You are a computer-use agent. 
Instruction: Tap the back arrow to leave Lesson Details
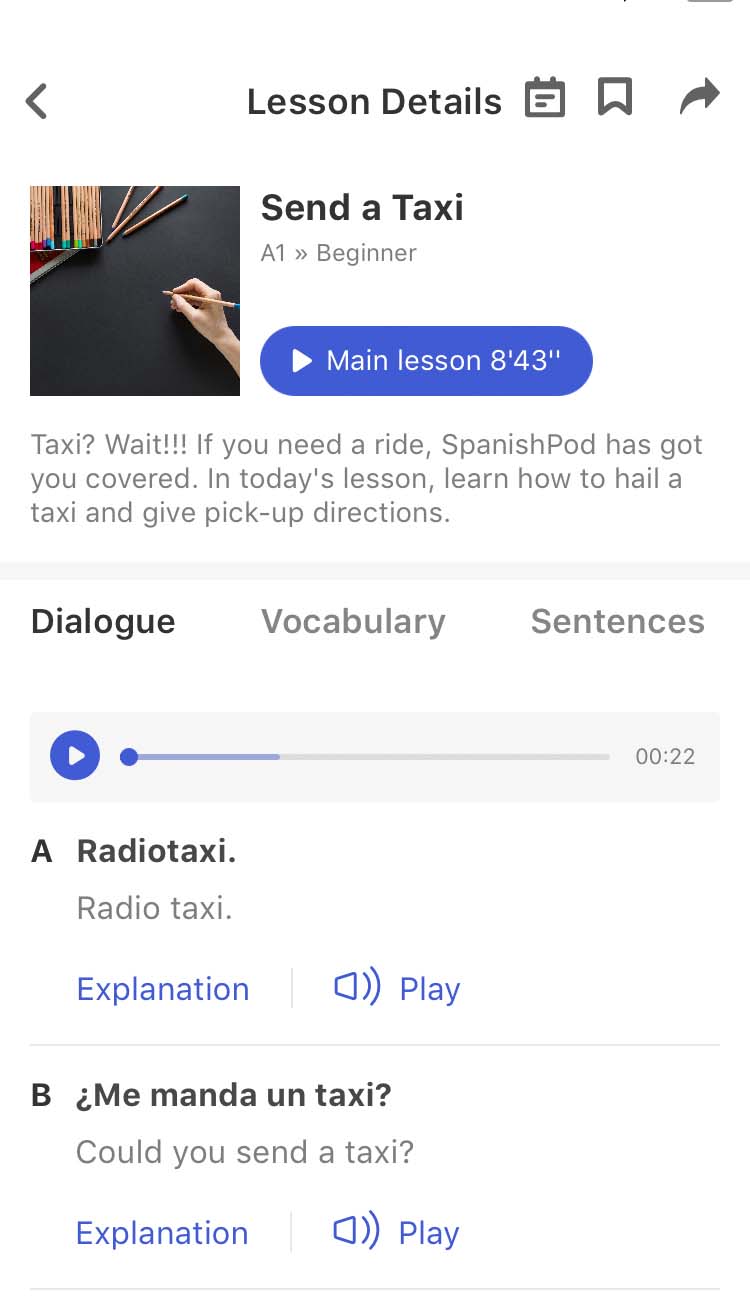click(x=36, y=100)
